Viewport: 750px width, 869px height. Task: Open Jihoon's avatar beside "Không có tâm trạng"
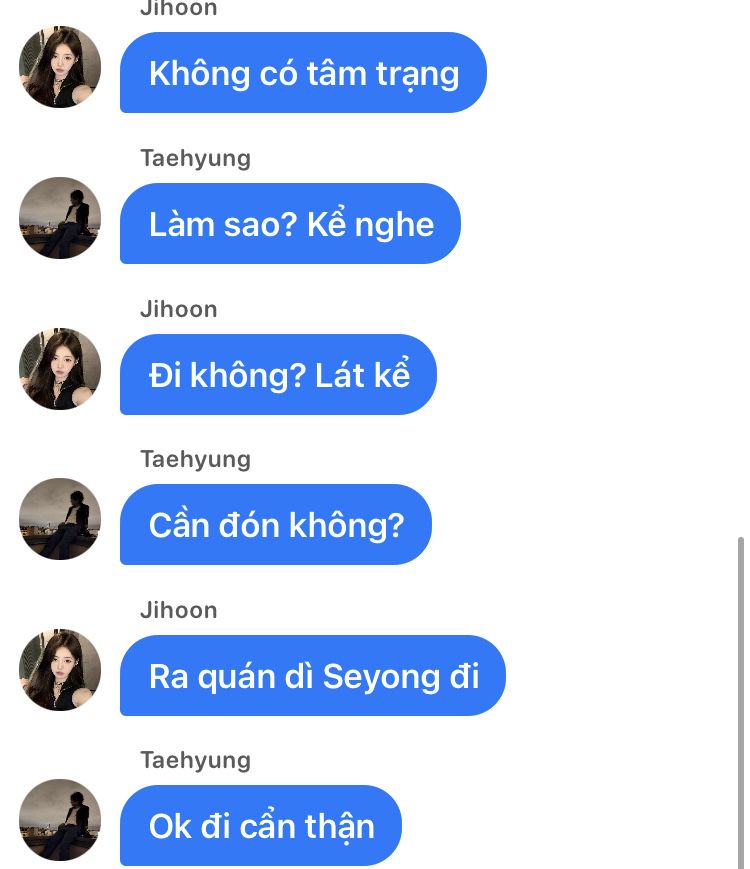click(x=60, y=67)
